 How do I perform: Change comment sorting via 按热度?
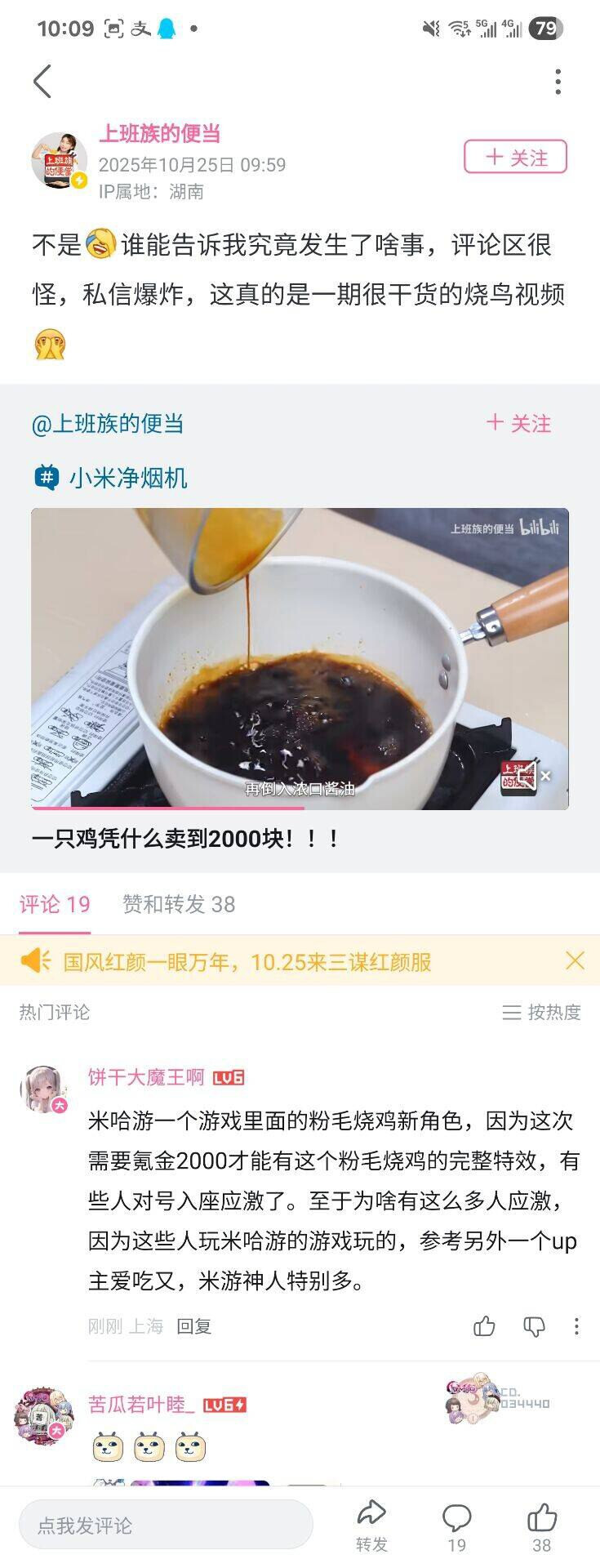(x=541, y=1012)
